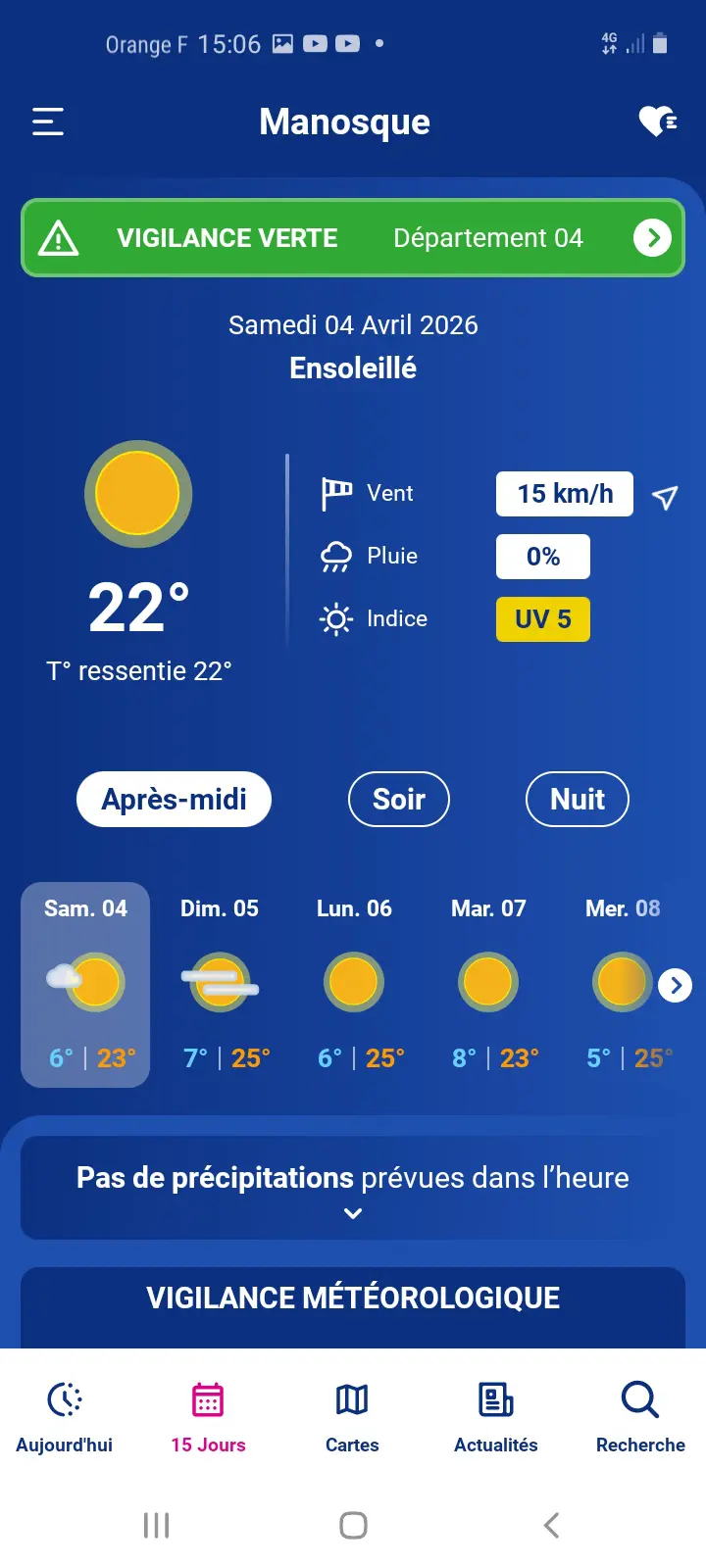
Task: Go to the Recherche tab
Action: tap(640, 1417)
